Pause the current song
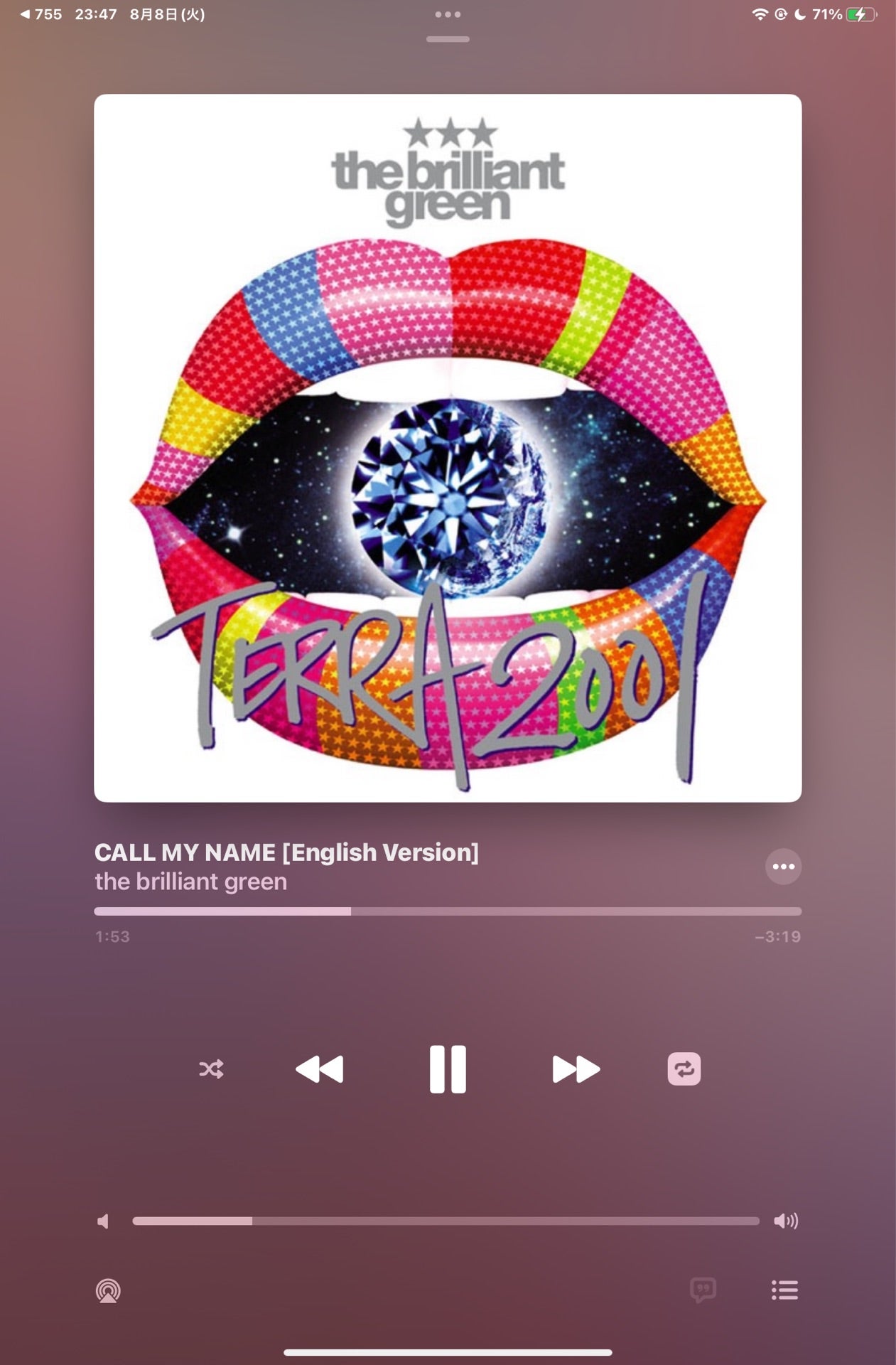Image resolution: width=896 pixels, height=1365 pixels. click(448, 1069)
